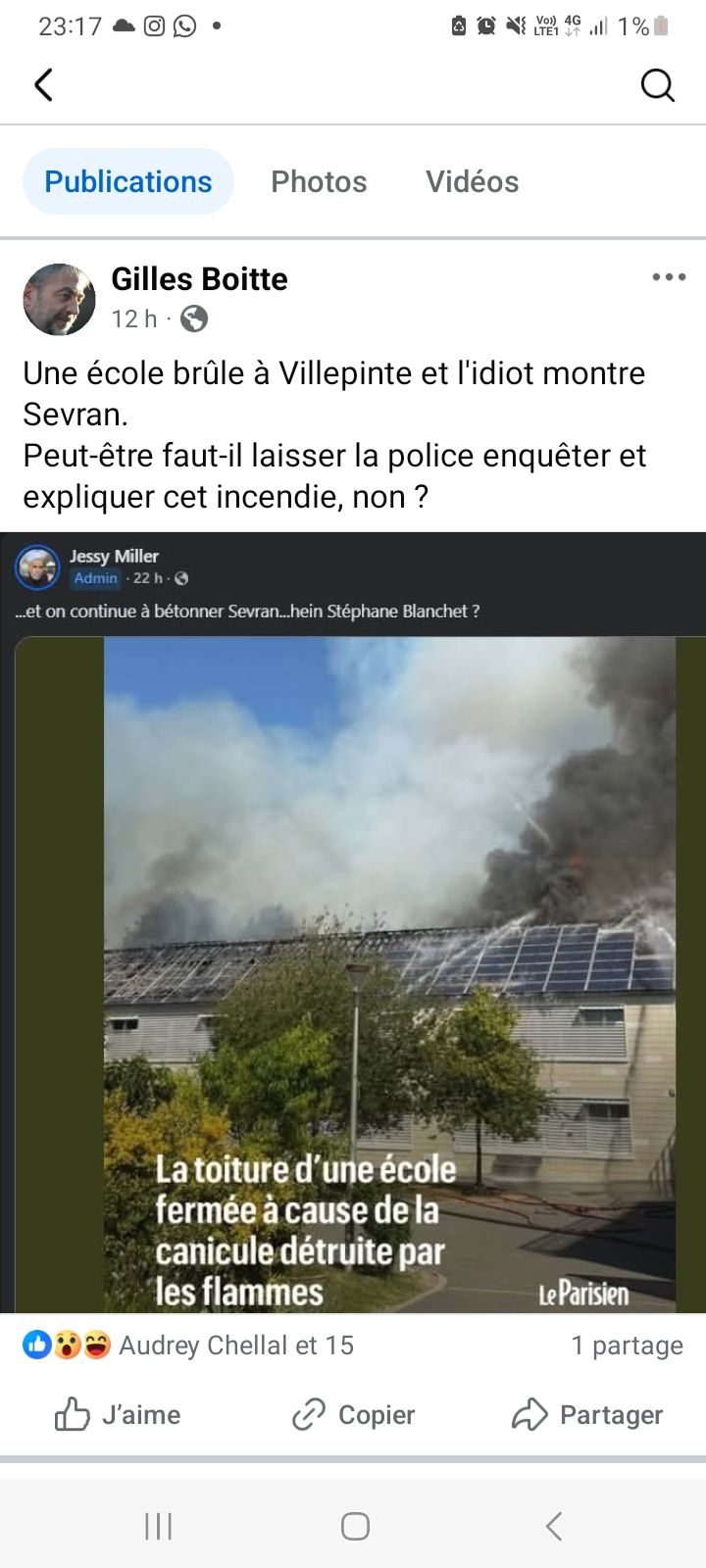
Task: Like the post with J'aime
Action: (x=118, y=1414)
